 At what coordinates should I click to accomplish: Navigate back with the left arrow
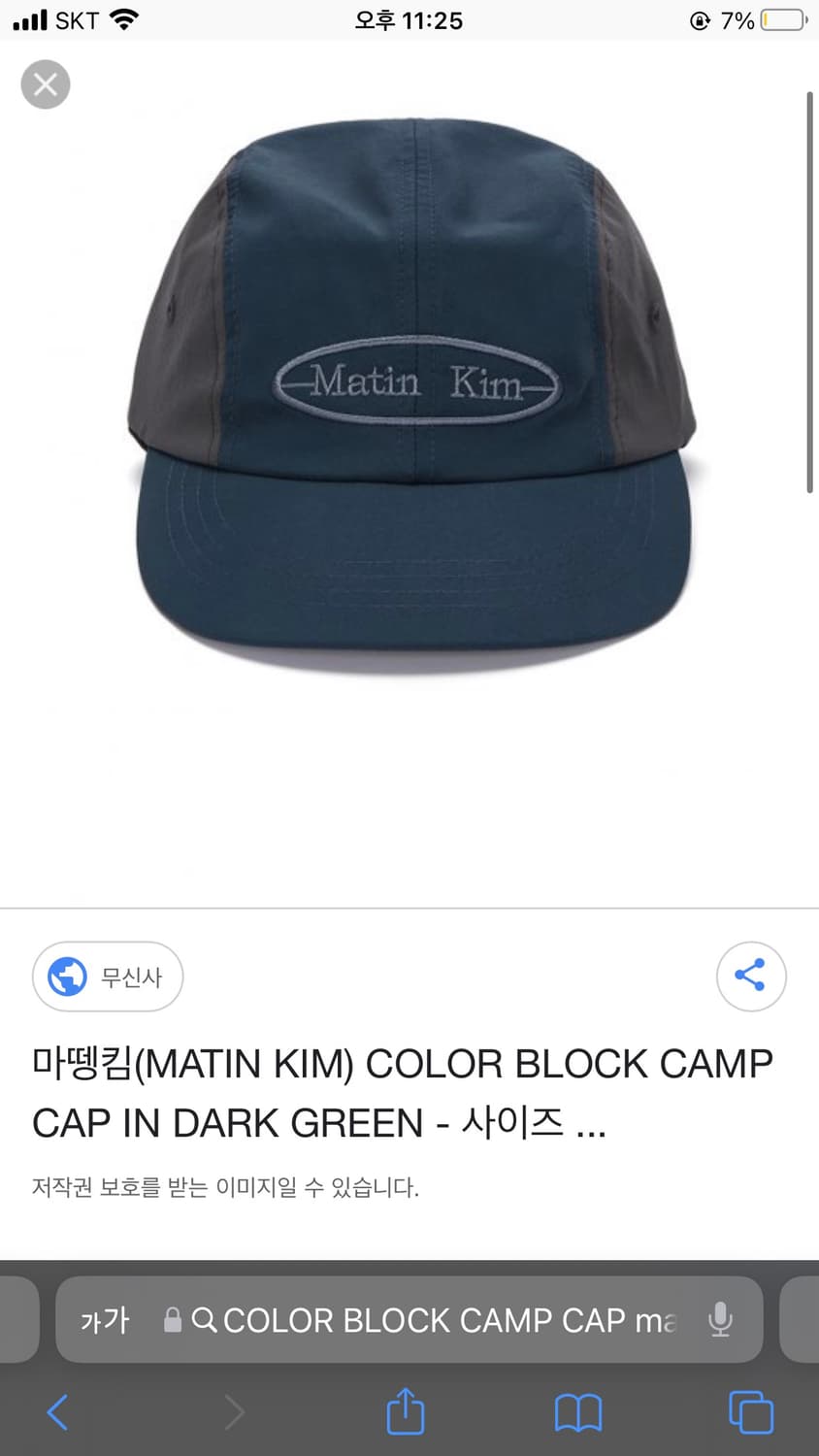click(57, 1413)
